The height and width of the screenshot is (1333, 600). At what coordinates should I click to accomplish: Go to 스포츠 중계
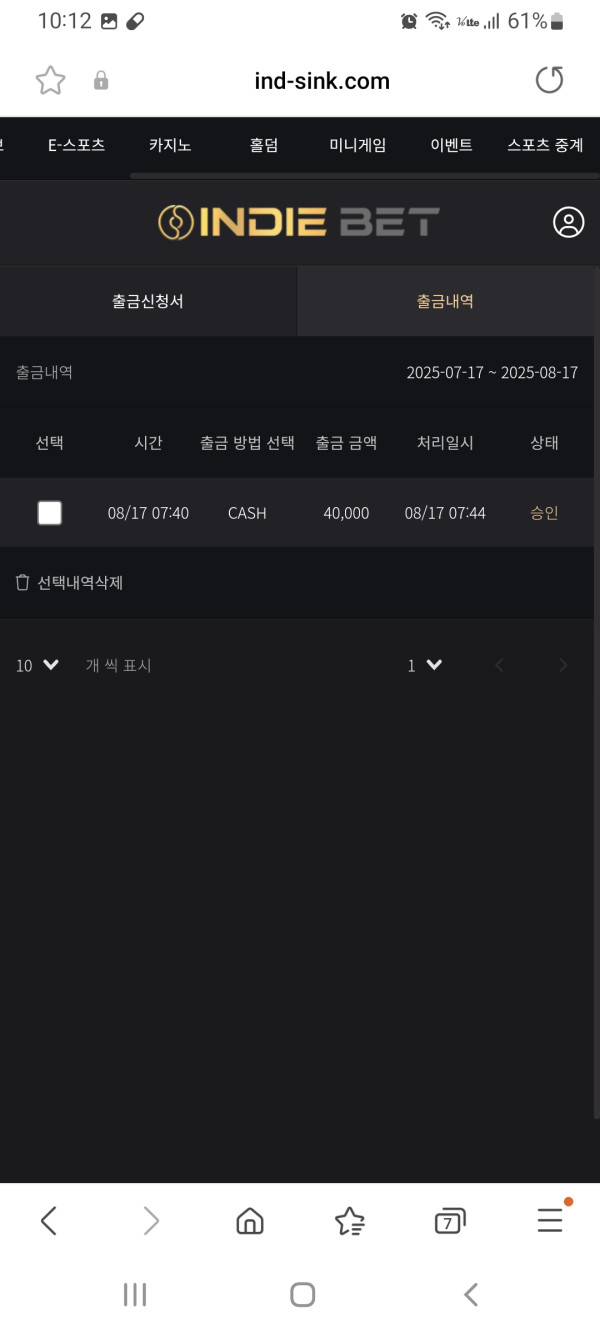click(545, 145)
